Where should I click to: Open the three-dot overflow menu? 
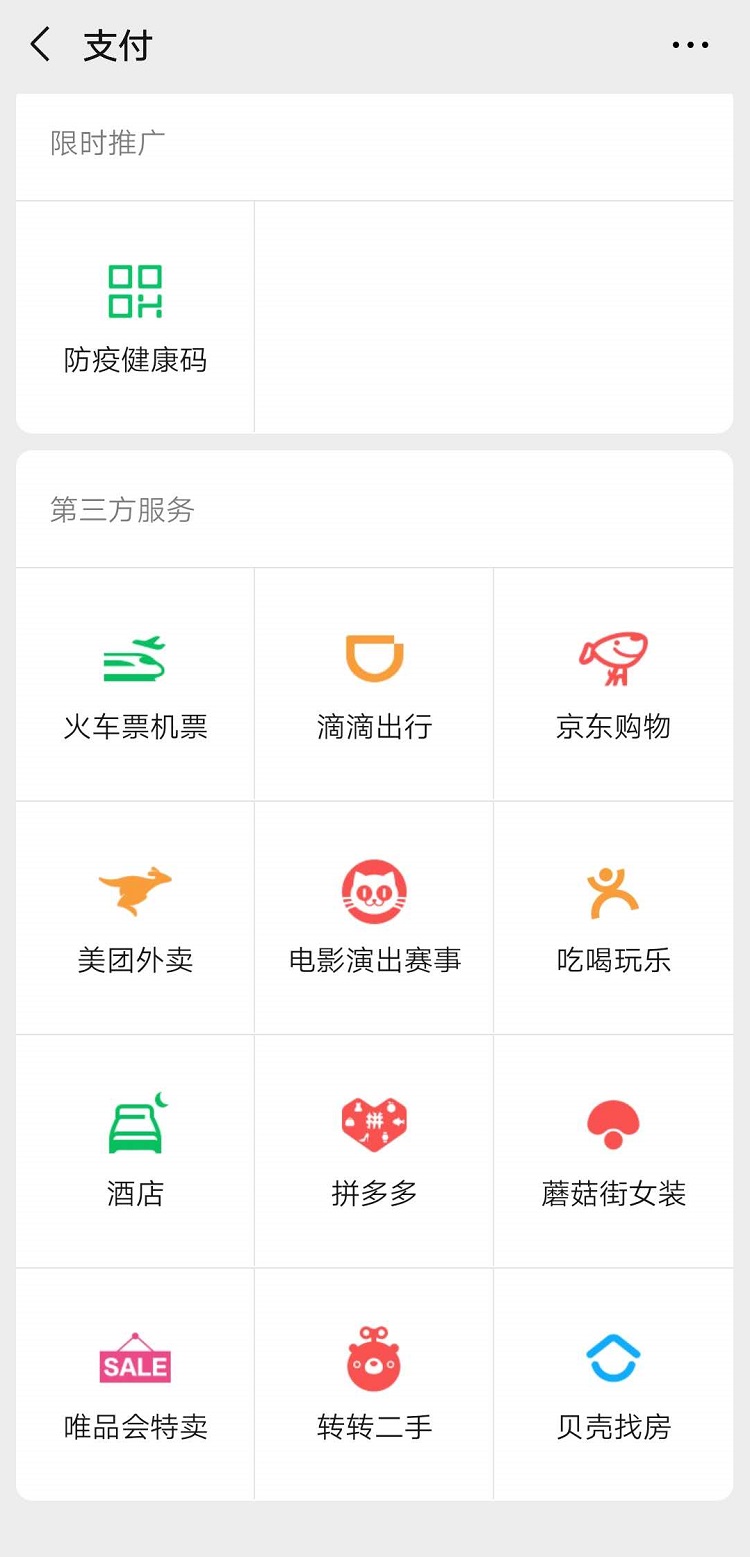click(690, 45)
